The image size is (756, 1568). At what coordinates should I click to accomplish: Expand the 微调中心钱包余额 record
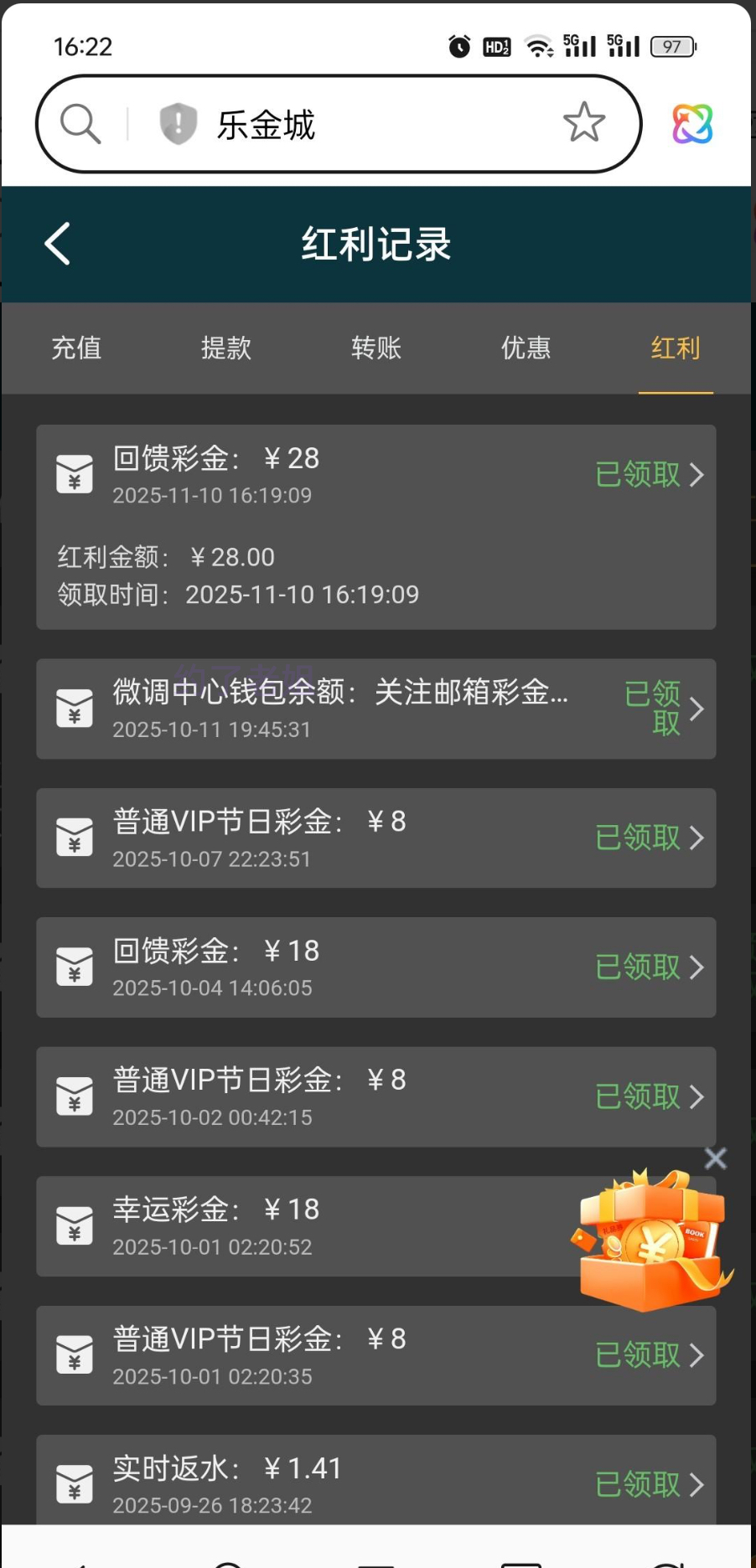(662, 709)
